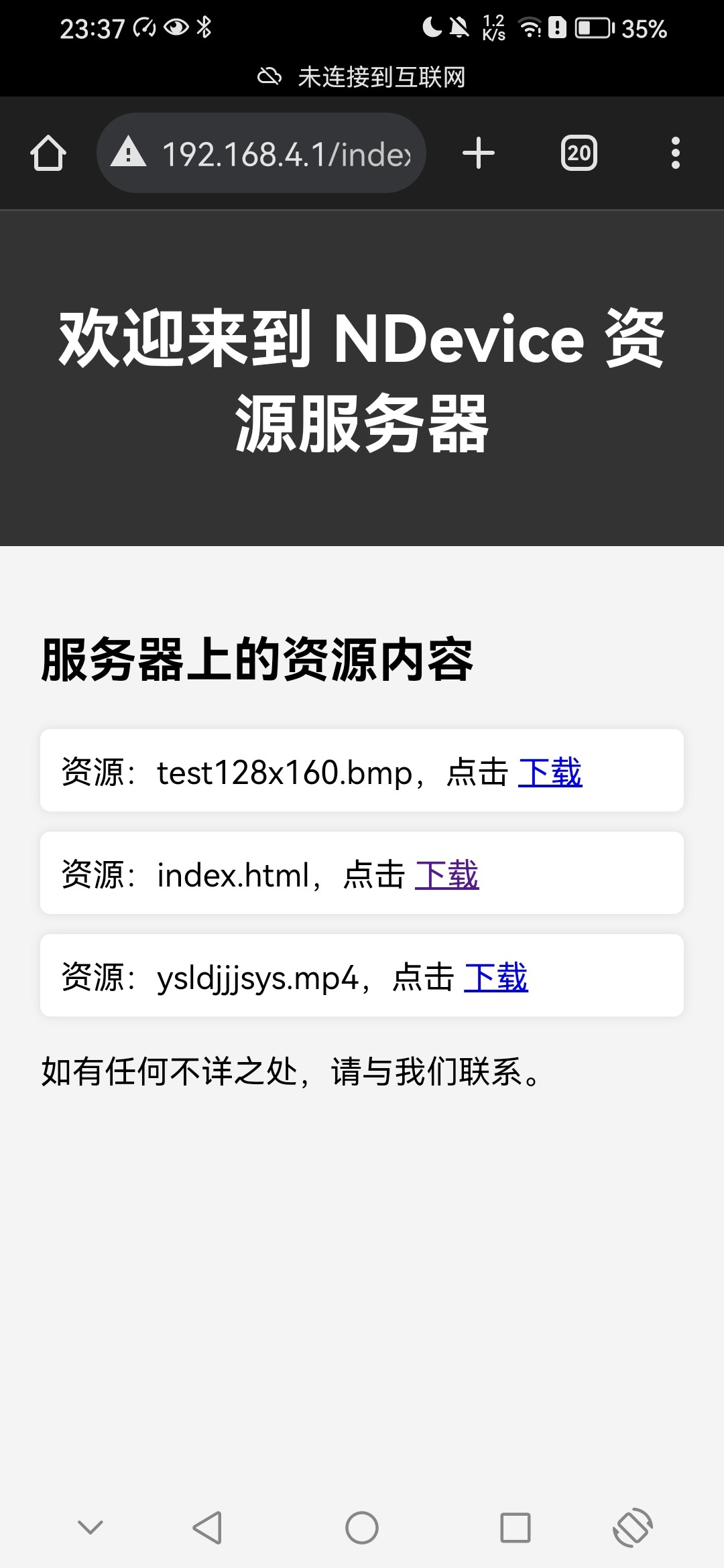The width and height of the screenshot is (724, 1568).
Task: Tap the system back button
Action: point(207,1528)
